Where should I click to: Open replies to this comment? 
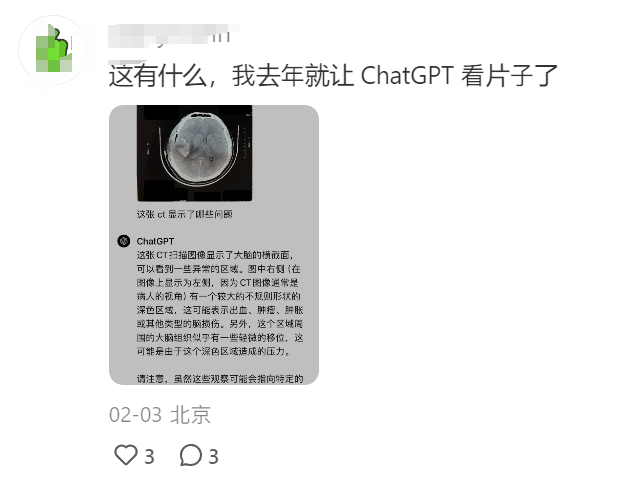coord(190,456)
